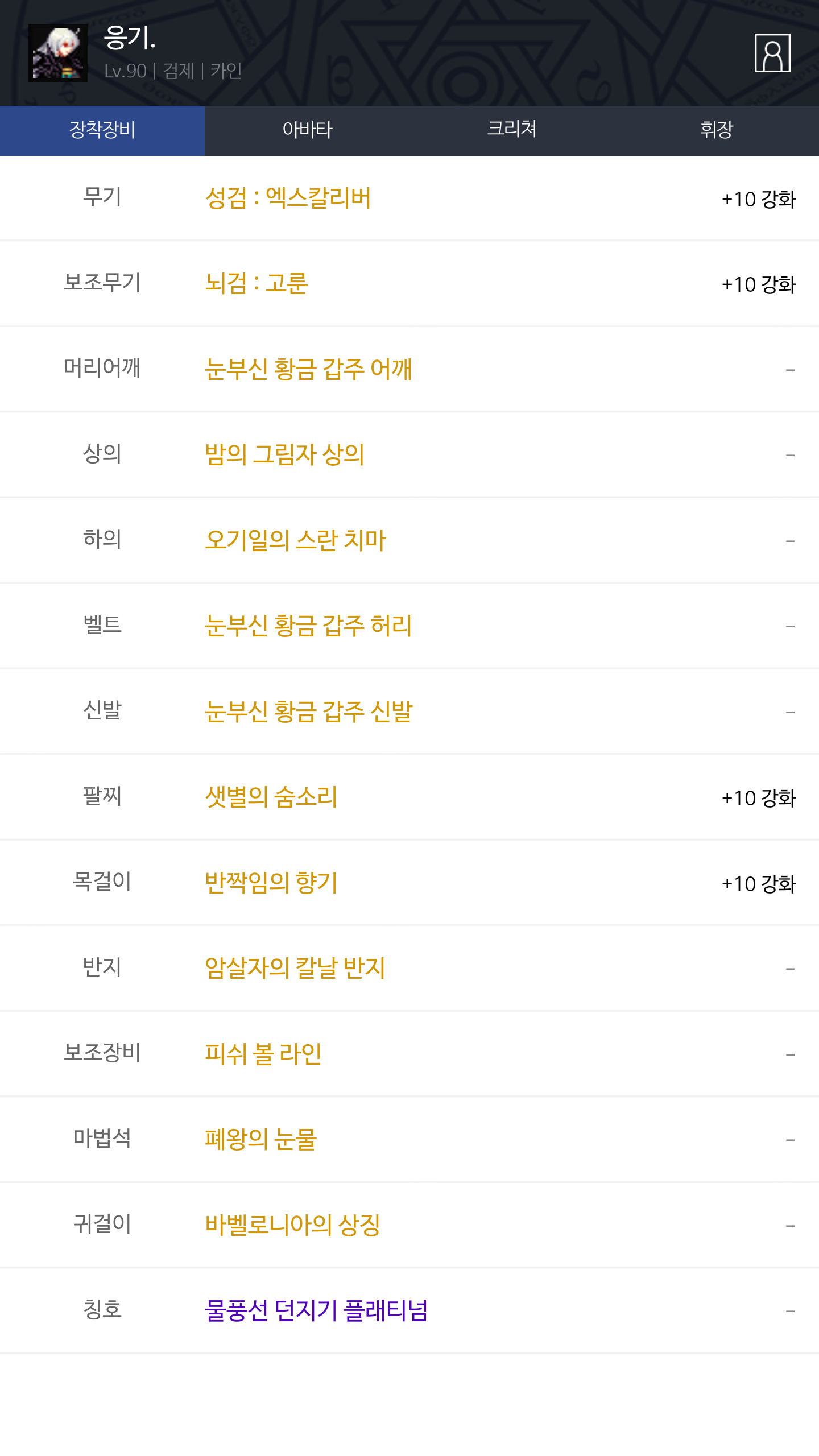Open magic stone 폐왕의 눈물
819x1456 pixels.
[260, 1140]
